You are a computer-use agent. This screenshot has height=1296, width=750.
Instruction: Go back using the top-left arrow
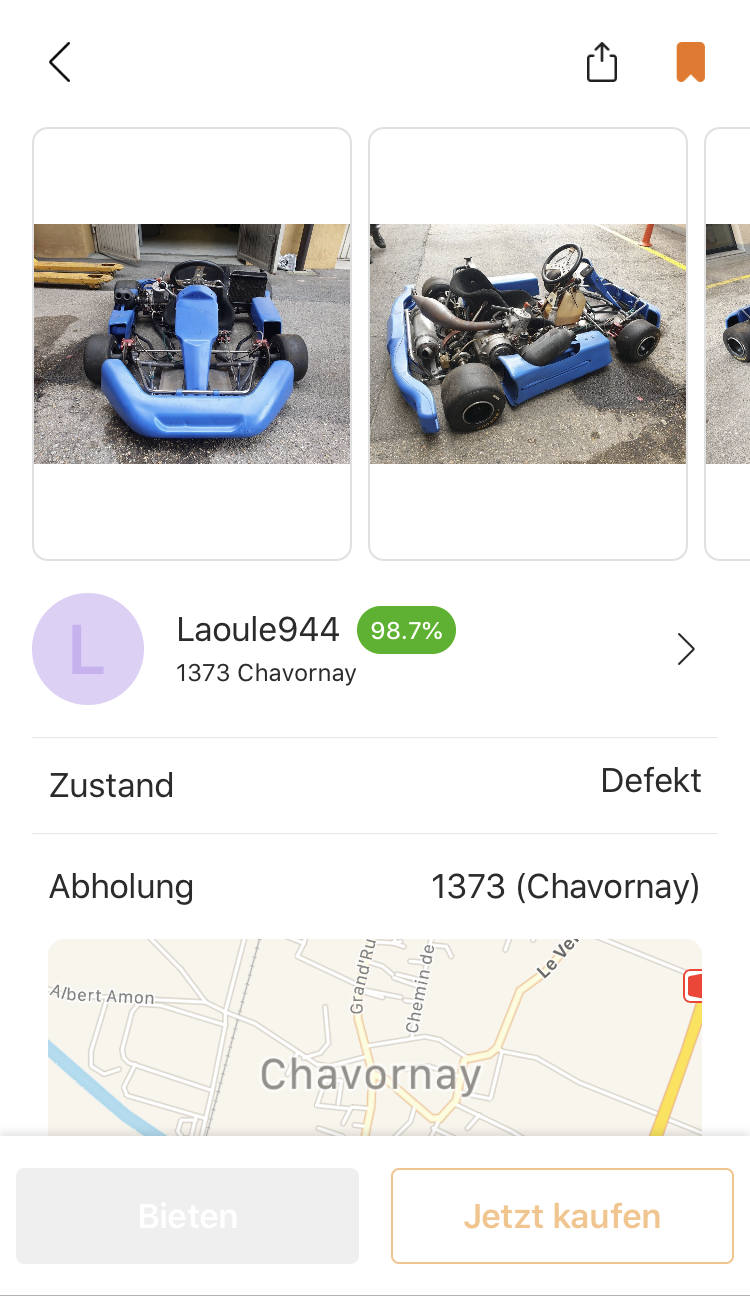click(x=60, y=62)
